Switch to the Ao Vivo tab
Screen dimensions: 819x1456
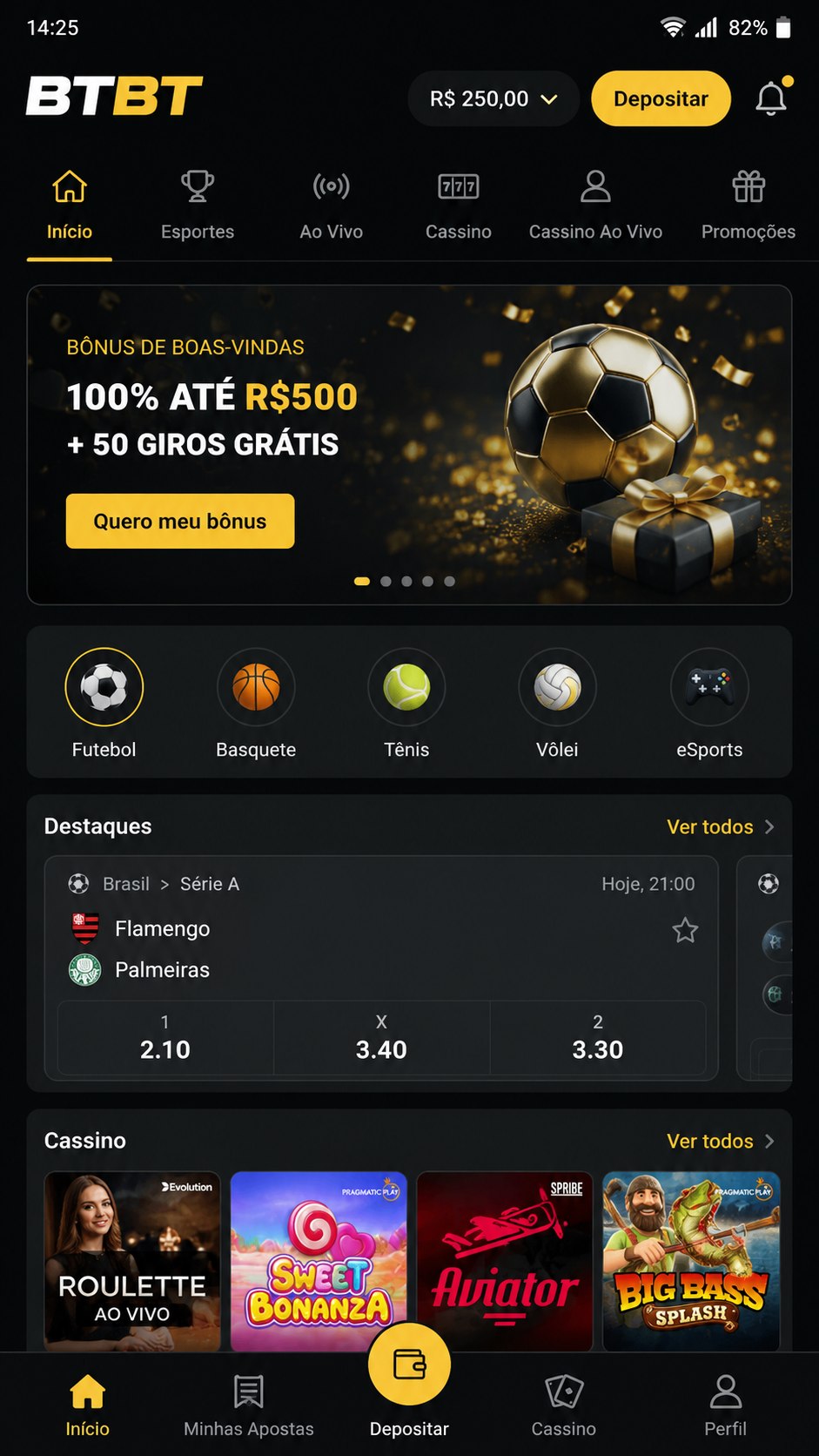(x=332, y=206)
